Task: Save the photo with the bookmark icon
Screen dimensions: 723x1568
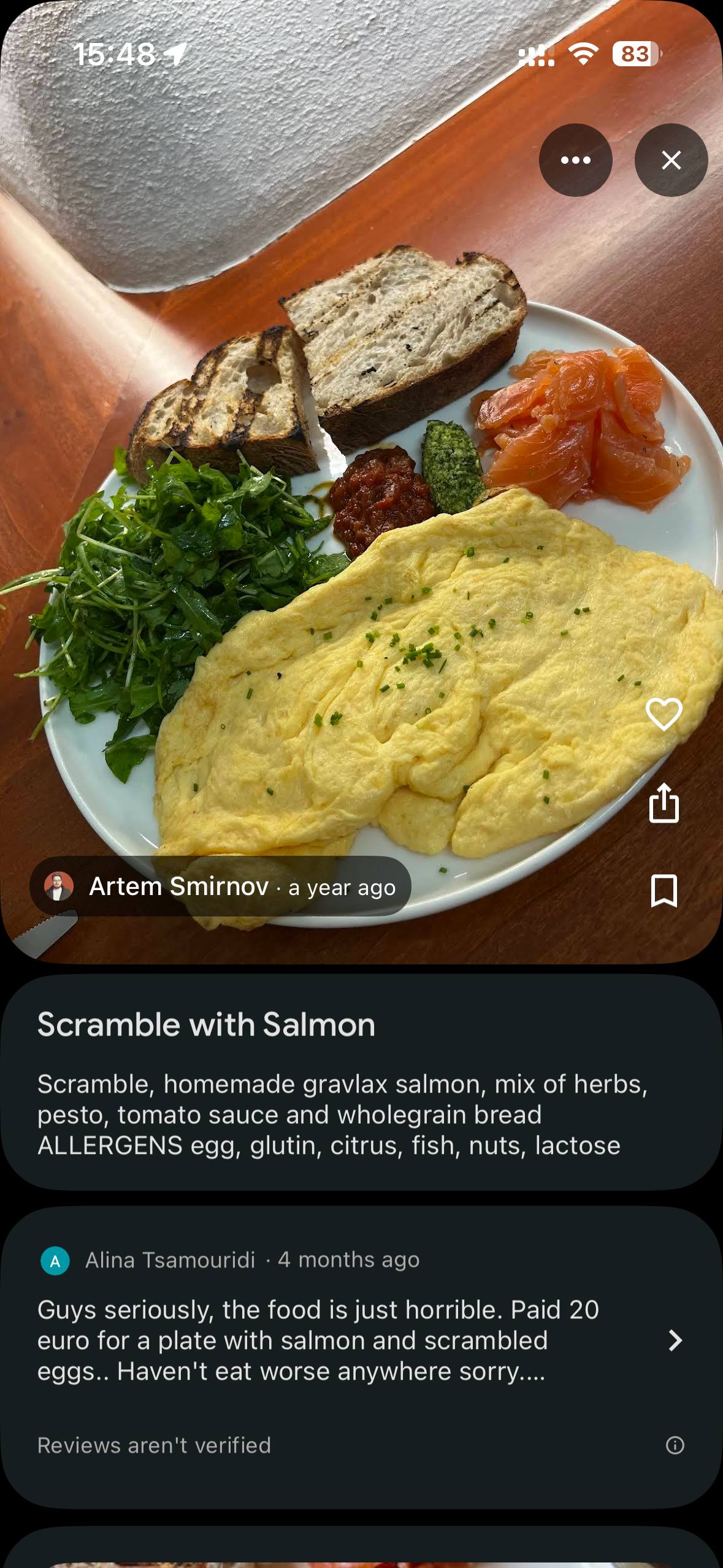Action: (x=664, y=891)
